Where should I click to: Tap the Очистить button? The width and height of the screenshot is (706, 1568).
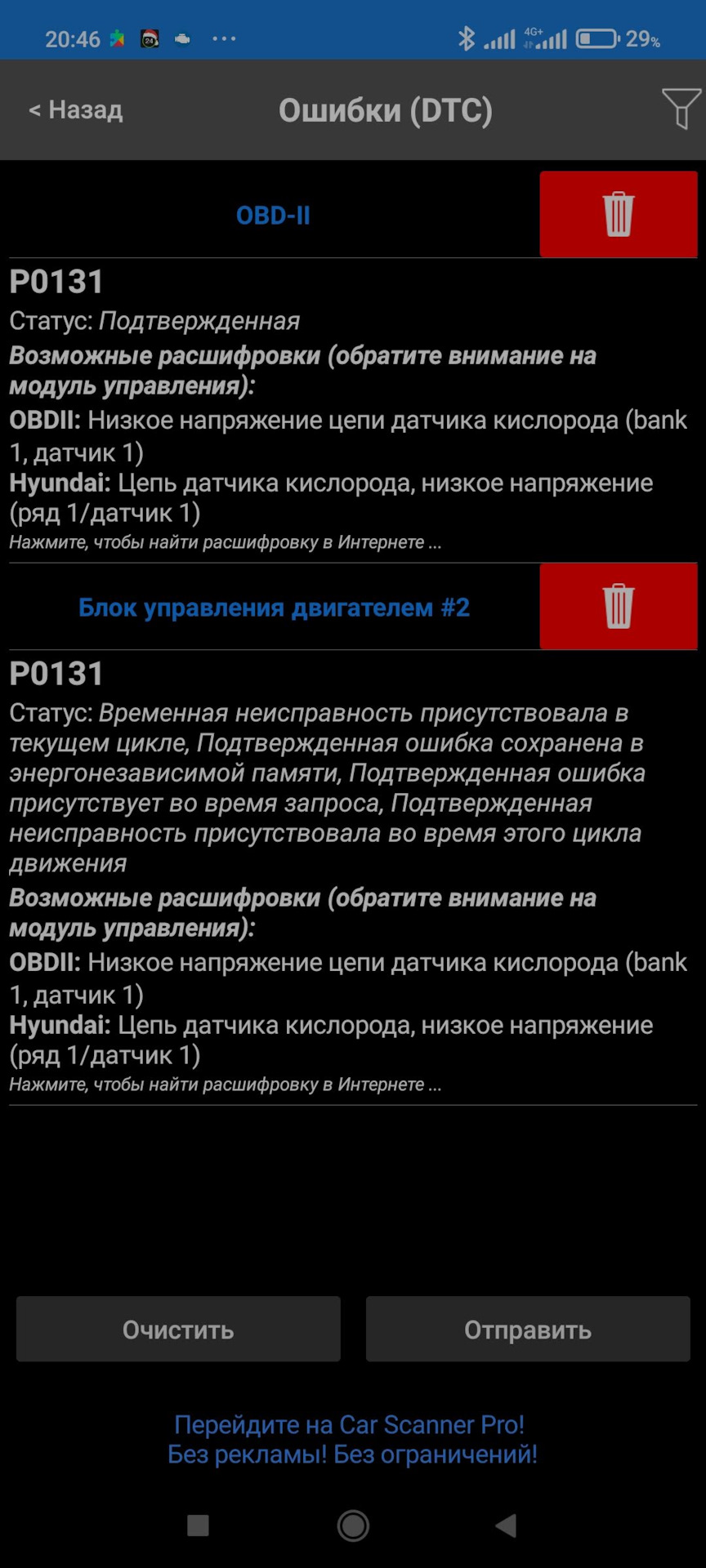click(x=178, y=1330)
